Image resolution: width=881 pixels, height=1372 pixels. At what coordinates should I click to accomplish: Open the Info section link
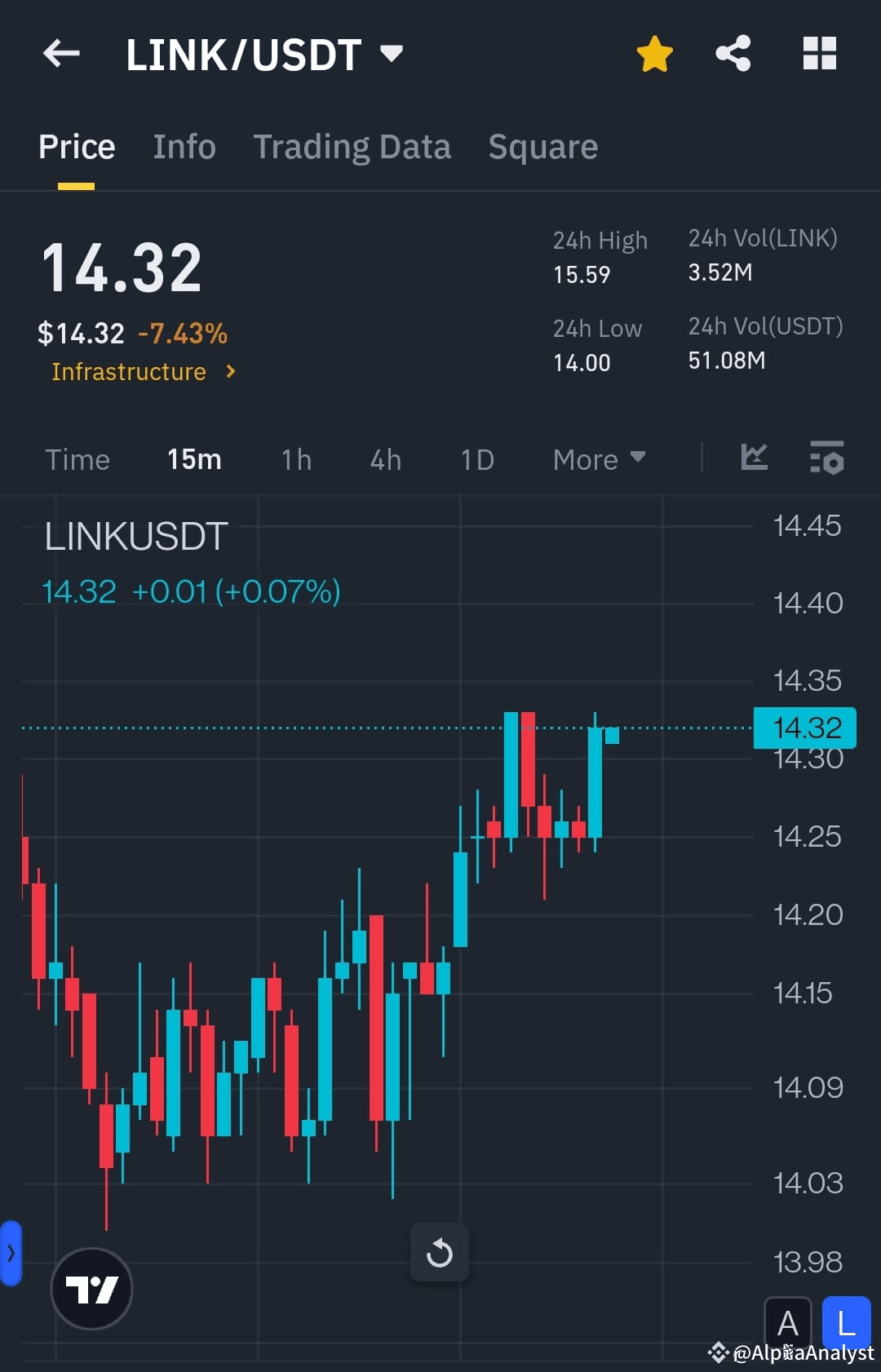click(184, 147)
